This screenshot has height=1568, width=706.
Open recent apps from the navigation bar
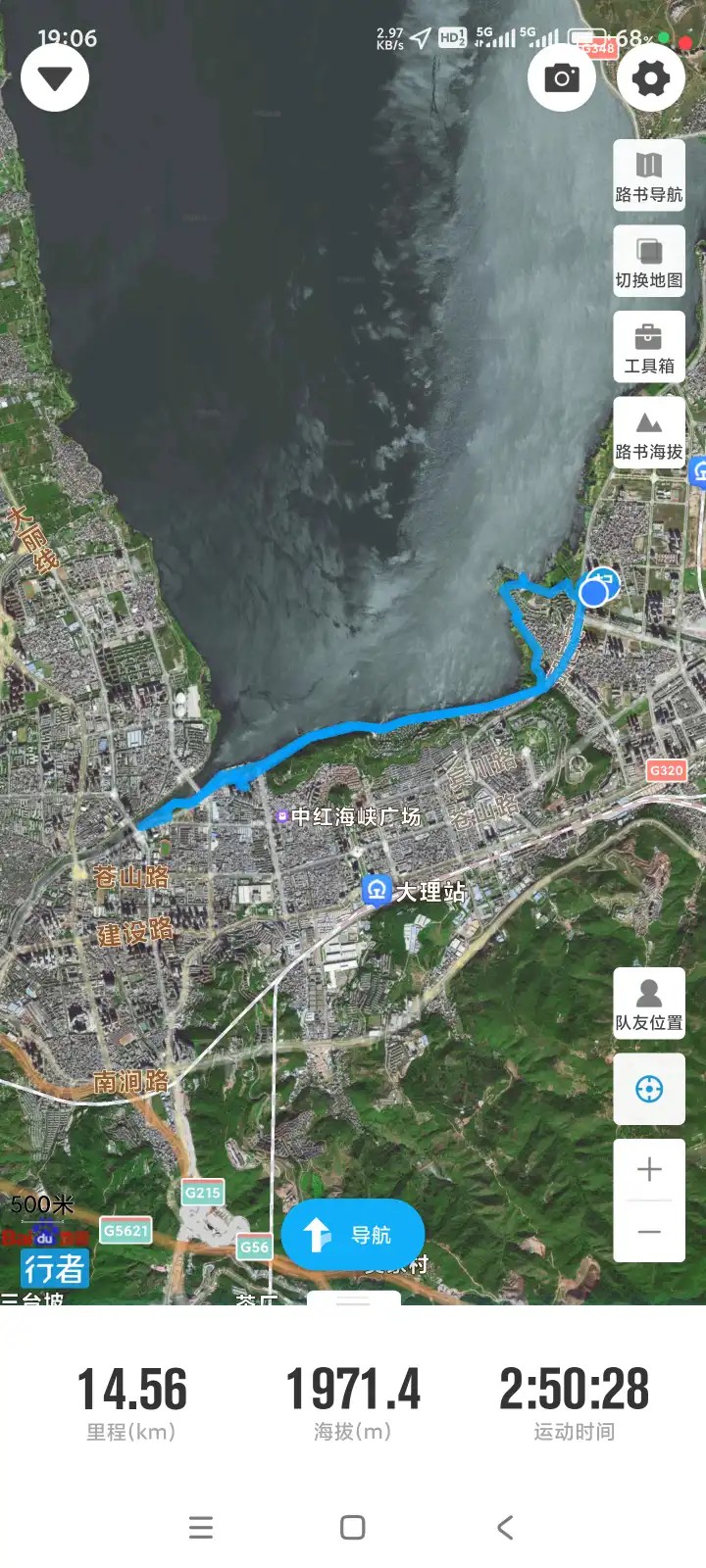tap(201, 1527)
